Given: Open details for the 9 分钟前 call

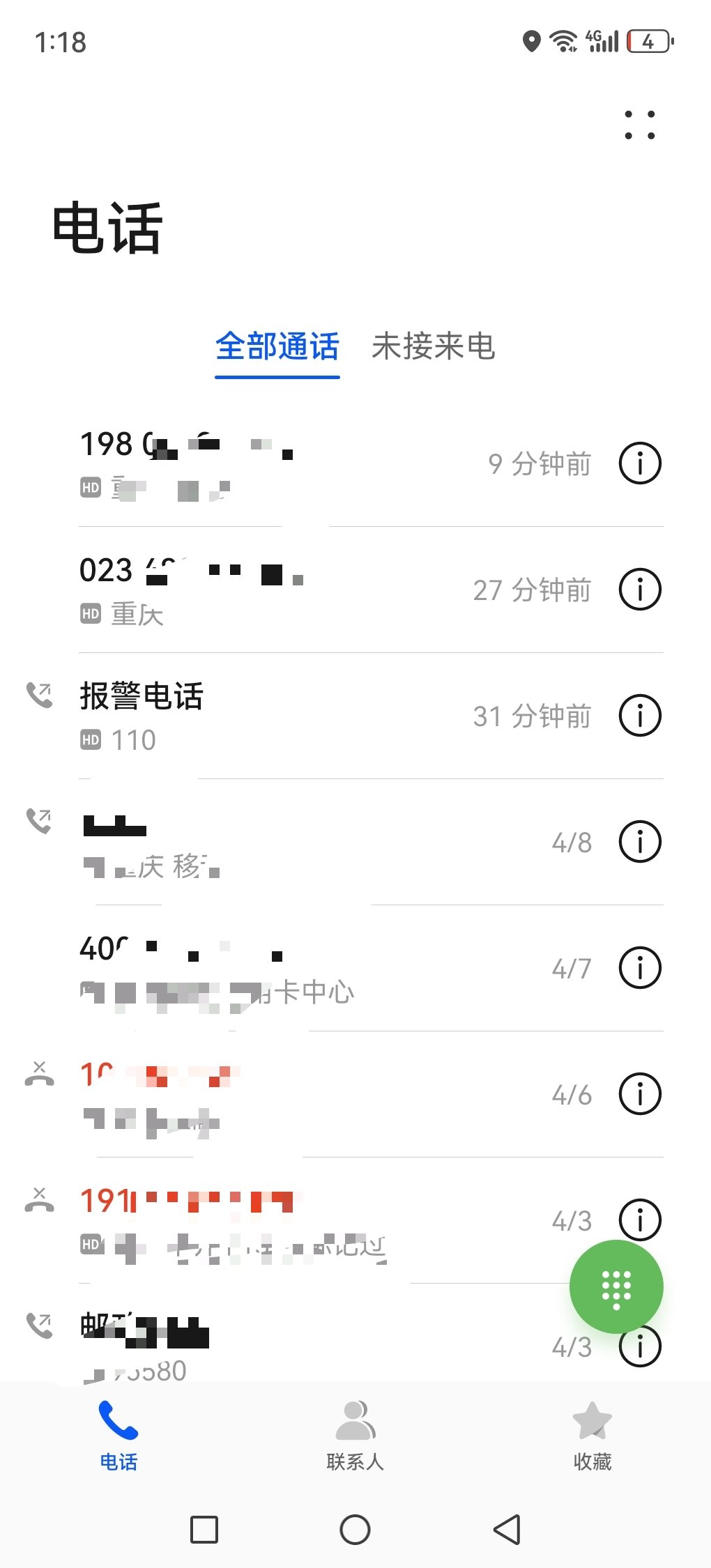Looking at the screenshot, I should click(x=640, y=463).
